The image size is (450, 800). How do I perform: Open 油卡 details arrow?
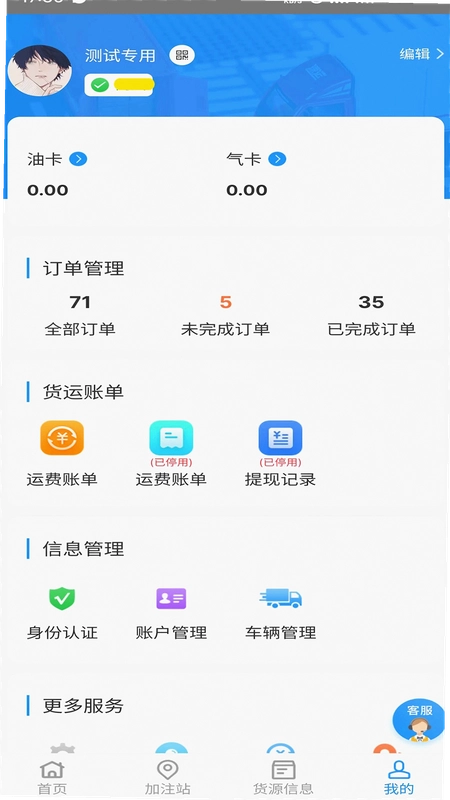78,160
